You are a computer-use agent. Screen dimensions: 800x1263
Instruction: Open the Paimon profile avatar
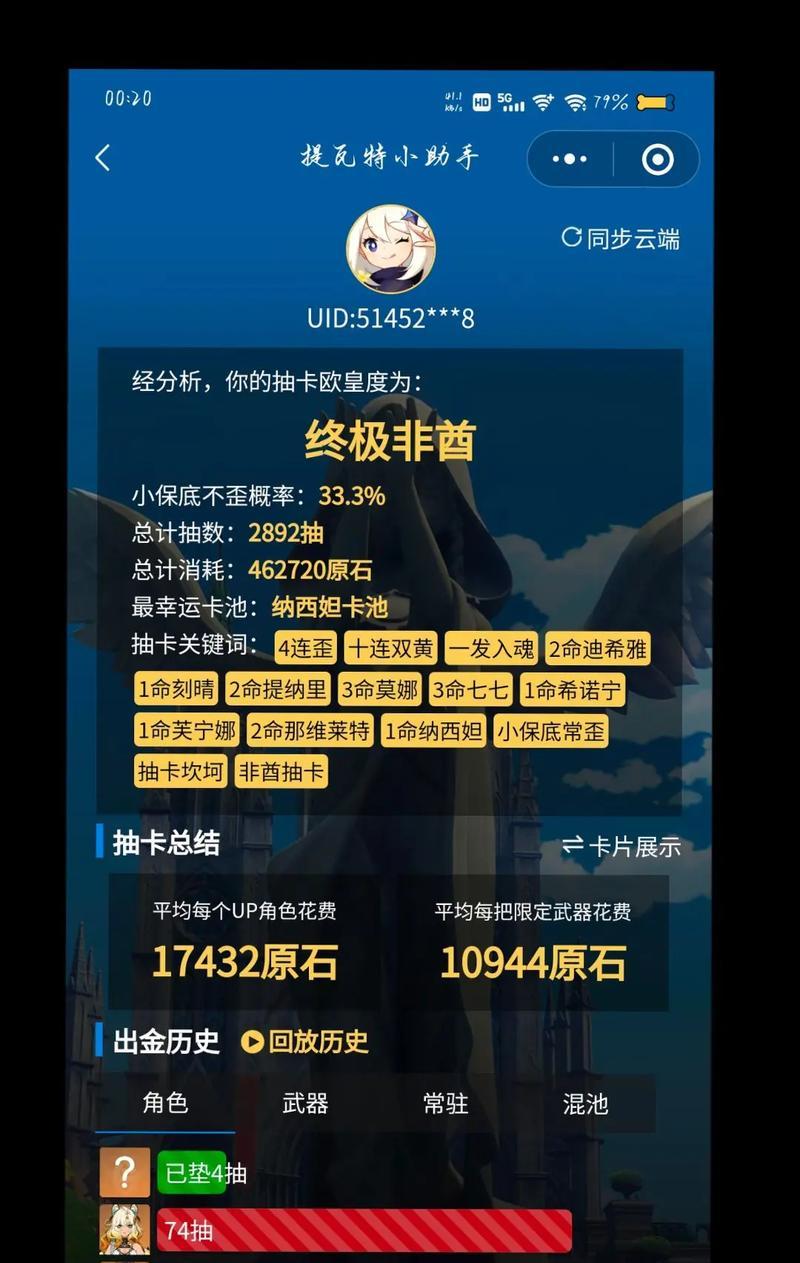pyautogui.click(x=390, y=250)
